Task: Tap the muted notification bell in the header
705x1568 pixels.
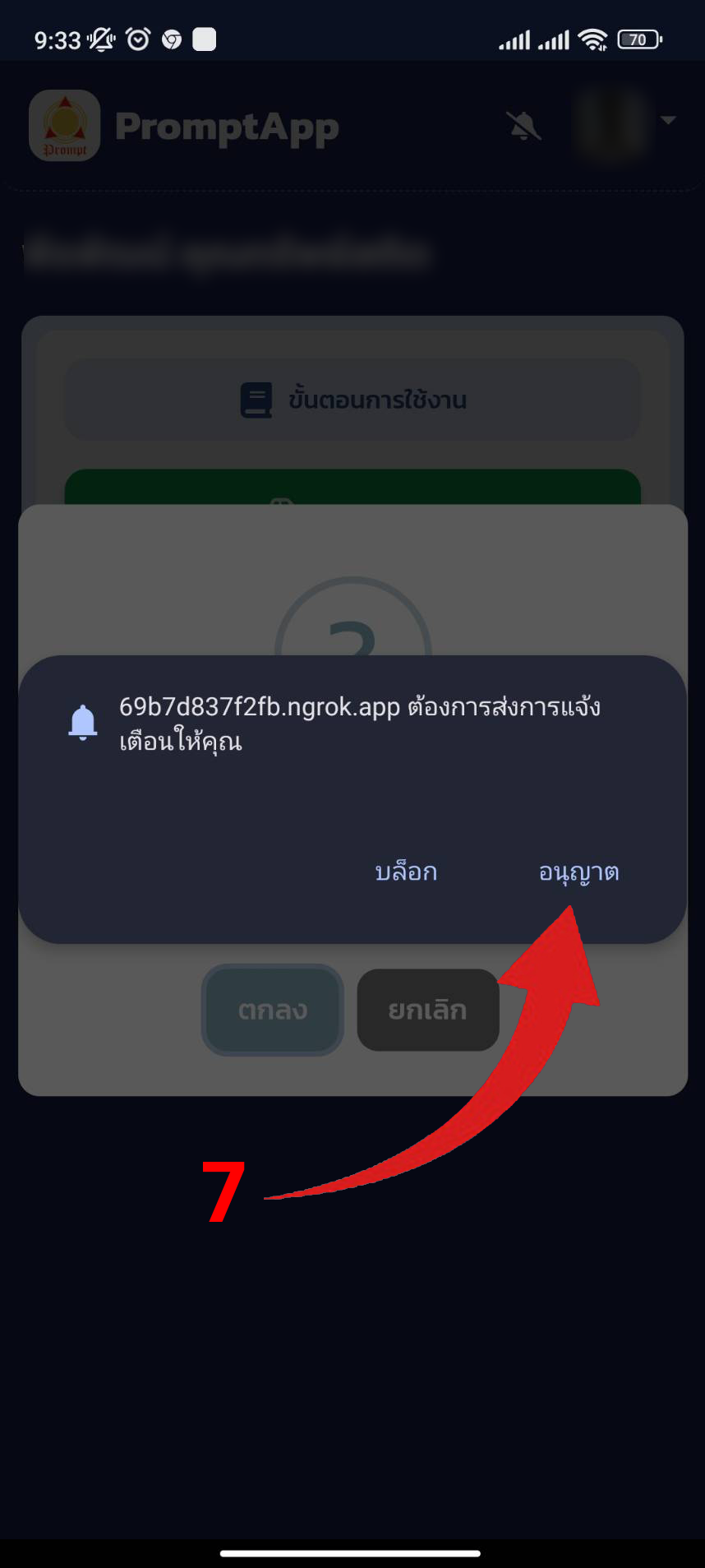Action: (524, 126)
